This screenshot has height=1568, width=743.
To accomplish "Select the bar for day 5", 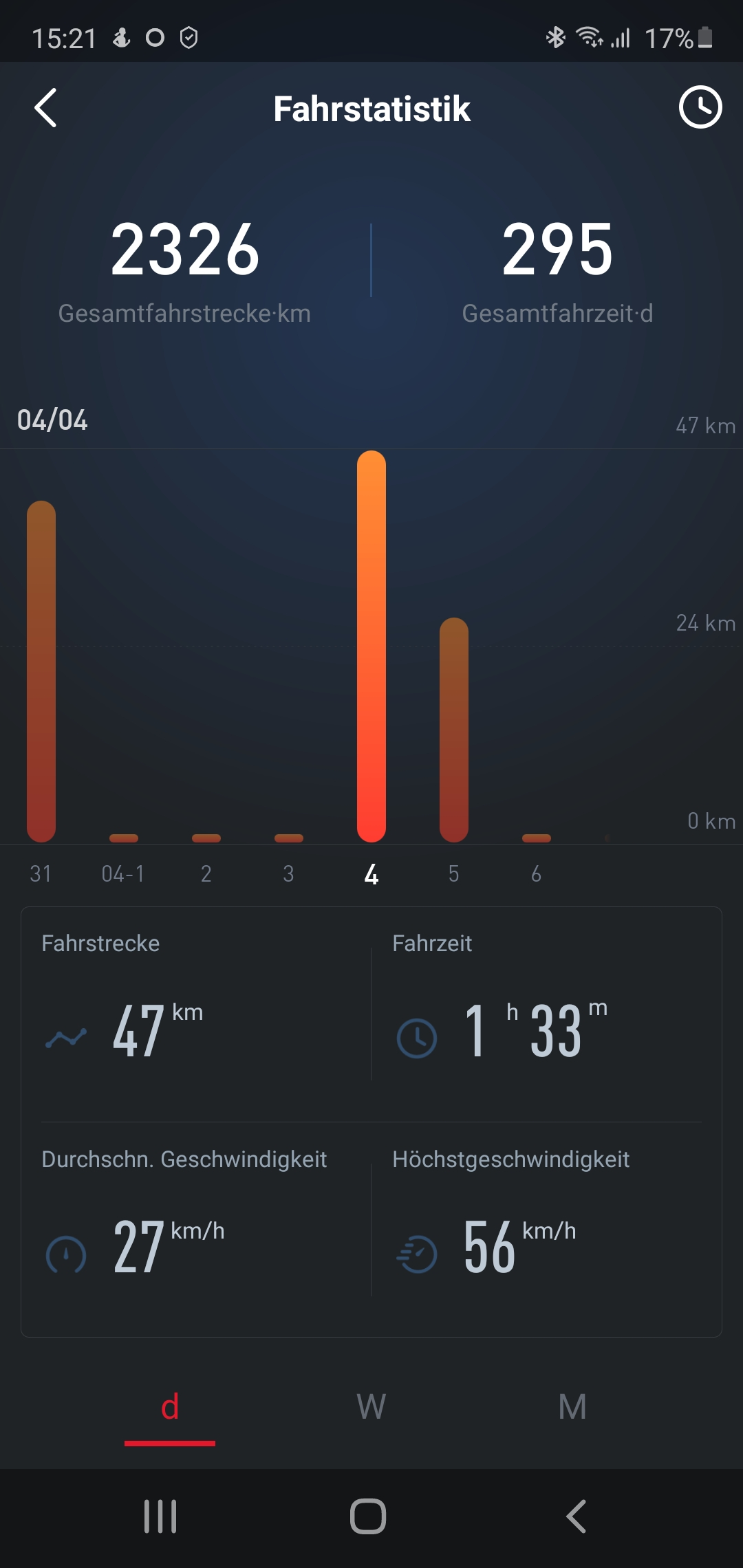I will coord(454,729).
